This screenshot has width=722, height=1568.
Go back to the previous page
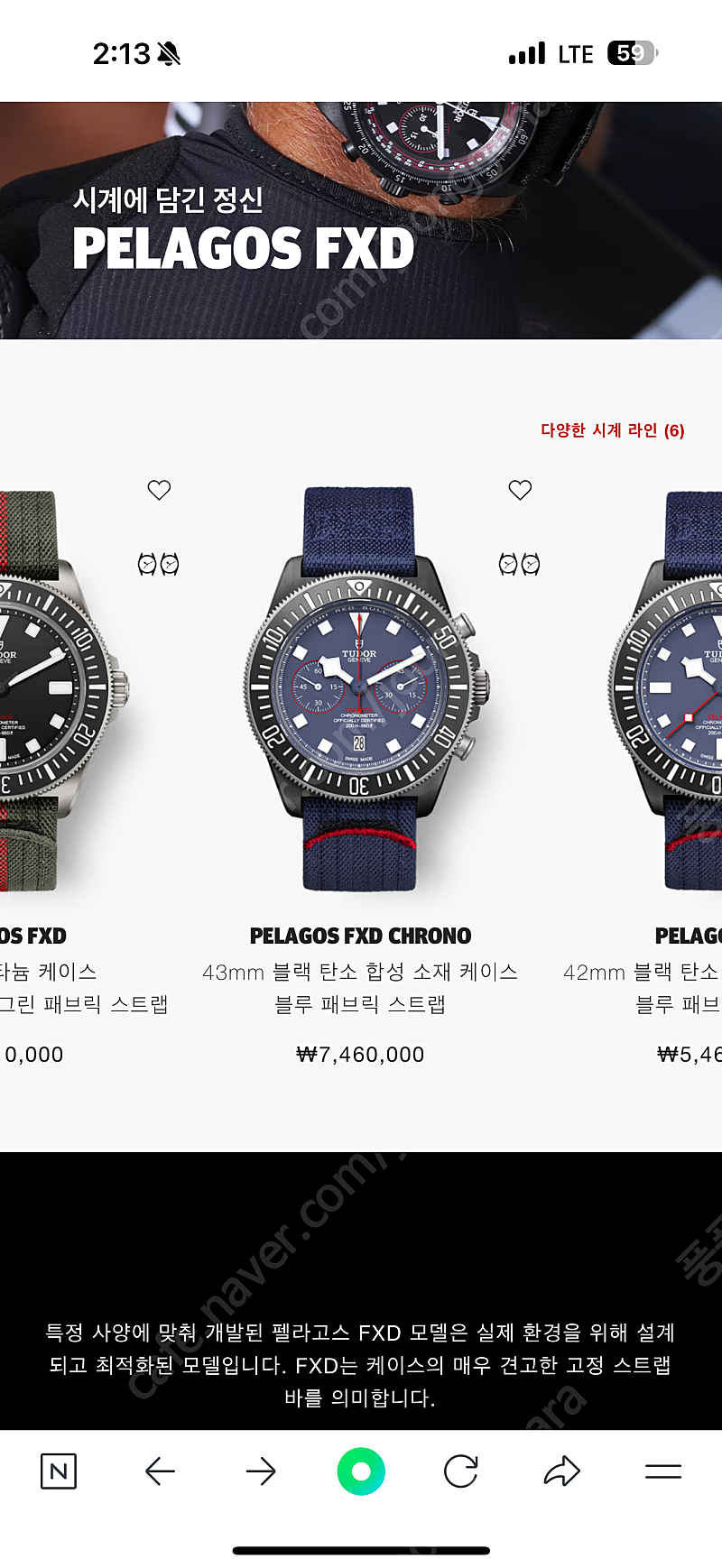[160, 1471]
